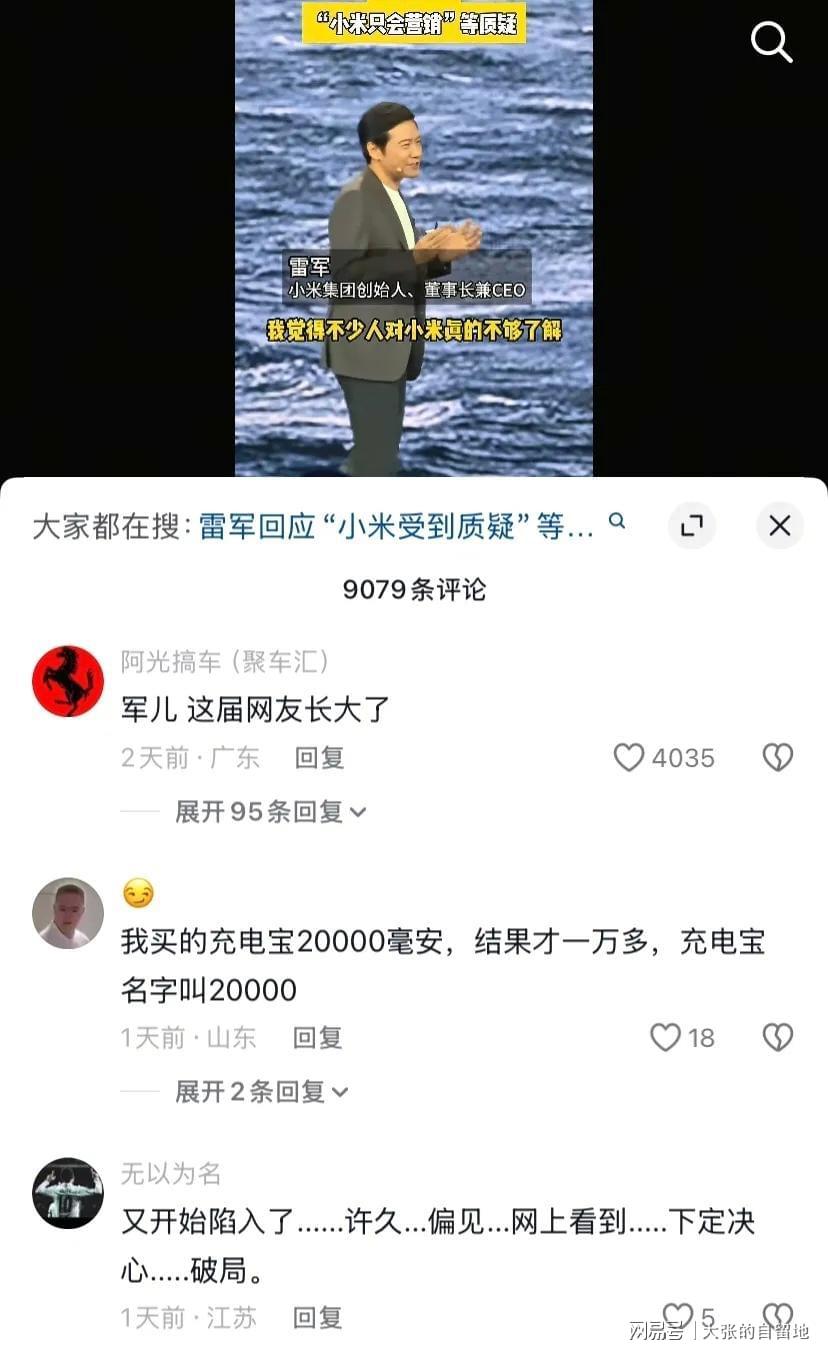The height and width of the screenshot is (1351, 828).
Task: Like the 充电宝20000毫安 comment
Action: click(666, 1038)
